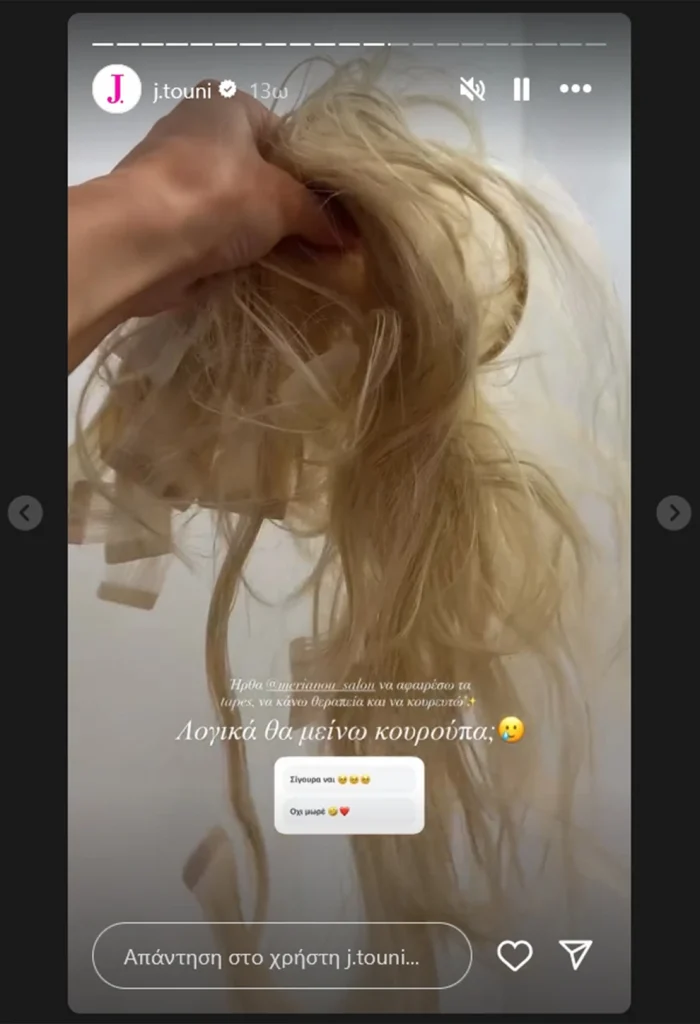Skip to the next story
Viewport: 700px width, 1024px height.
click(673, 513)
